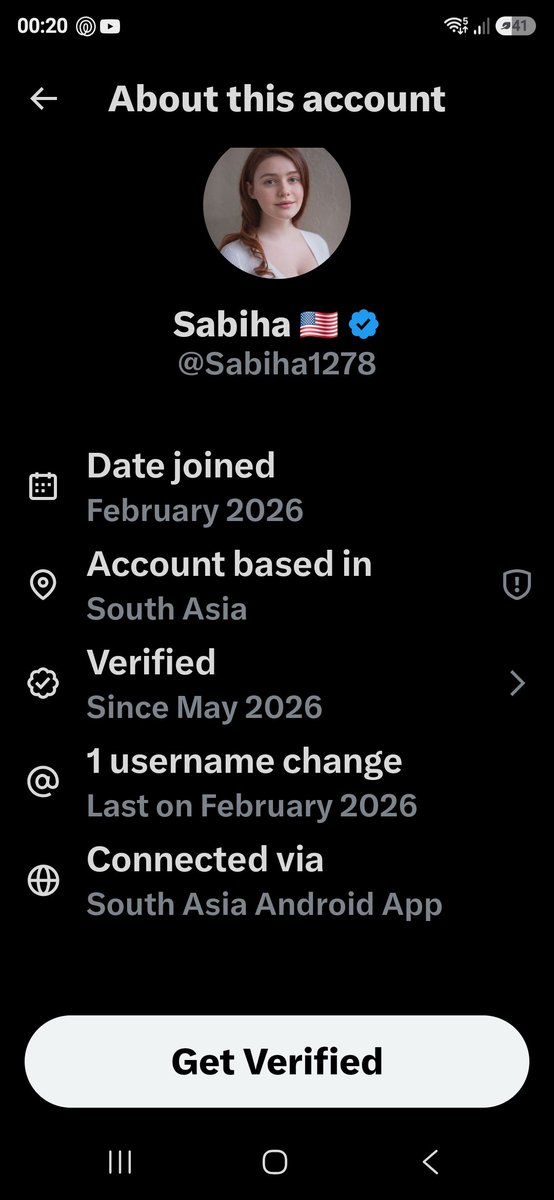The width and height of the screenshot is (554, 1200).
Task: Open recent apps from the navigation bar
Action: [x=120, y=1161]
